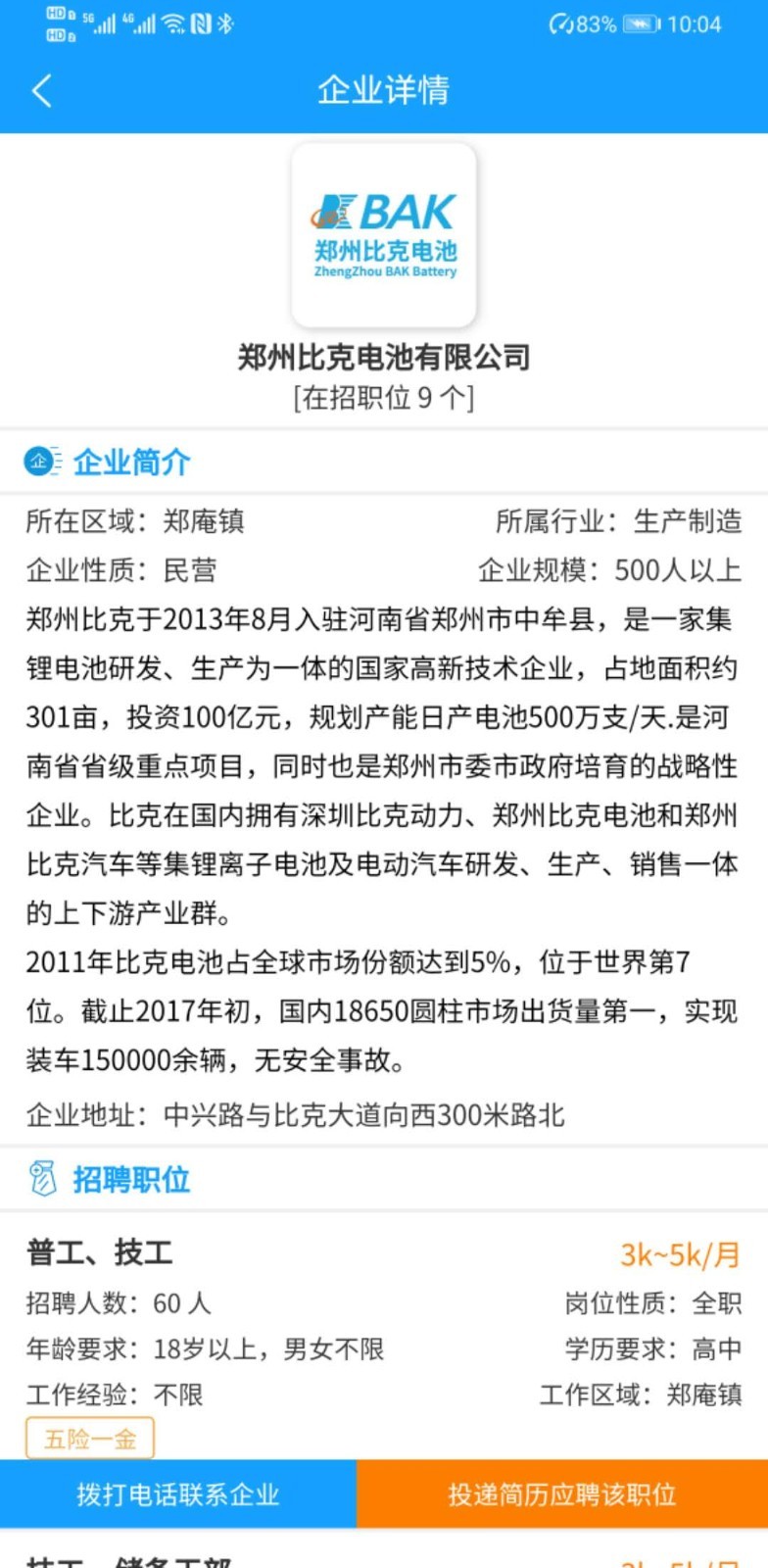The image size is (768, 1568).
Task: Open the 普工、技工 job listing
Action: point(100,1252)
